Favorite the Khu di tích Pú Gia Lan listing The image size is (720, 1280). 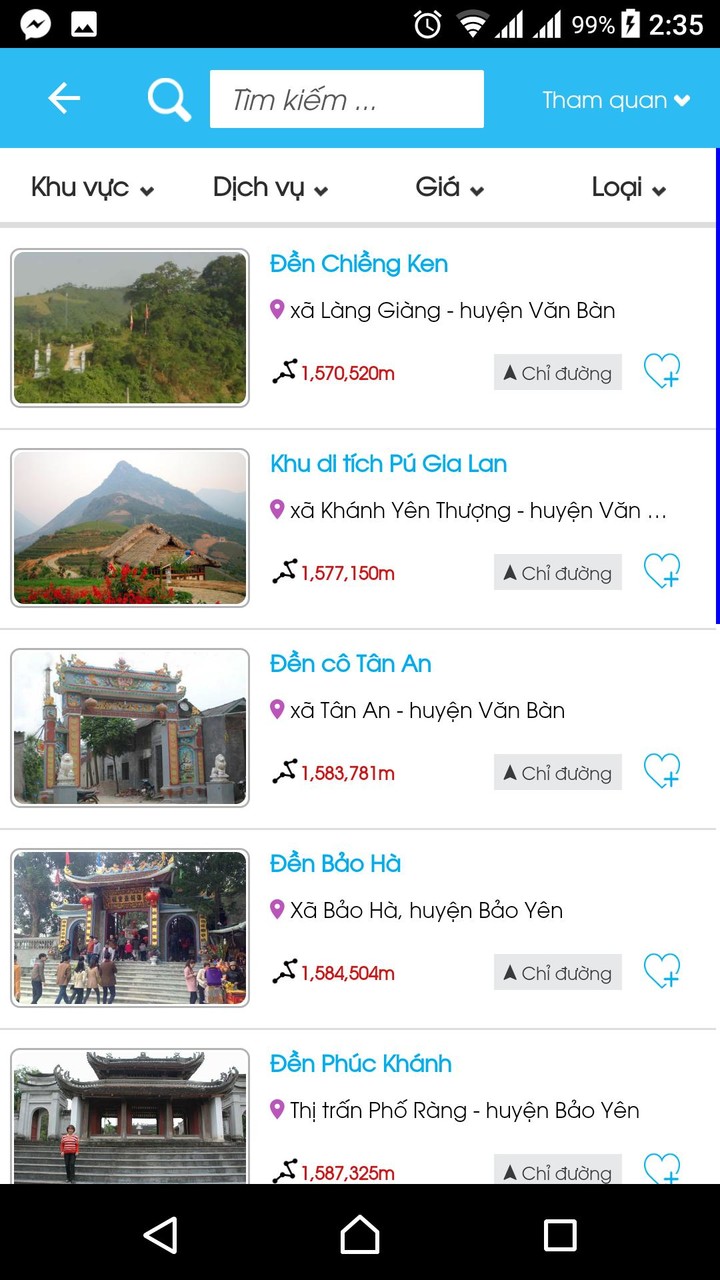[x=662, y=571]
